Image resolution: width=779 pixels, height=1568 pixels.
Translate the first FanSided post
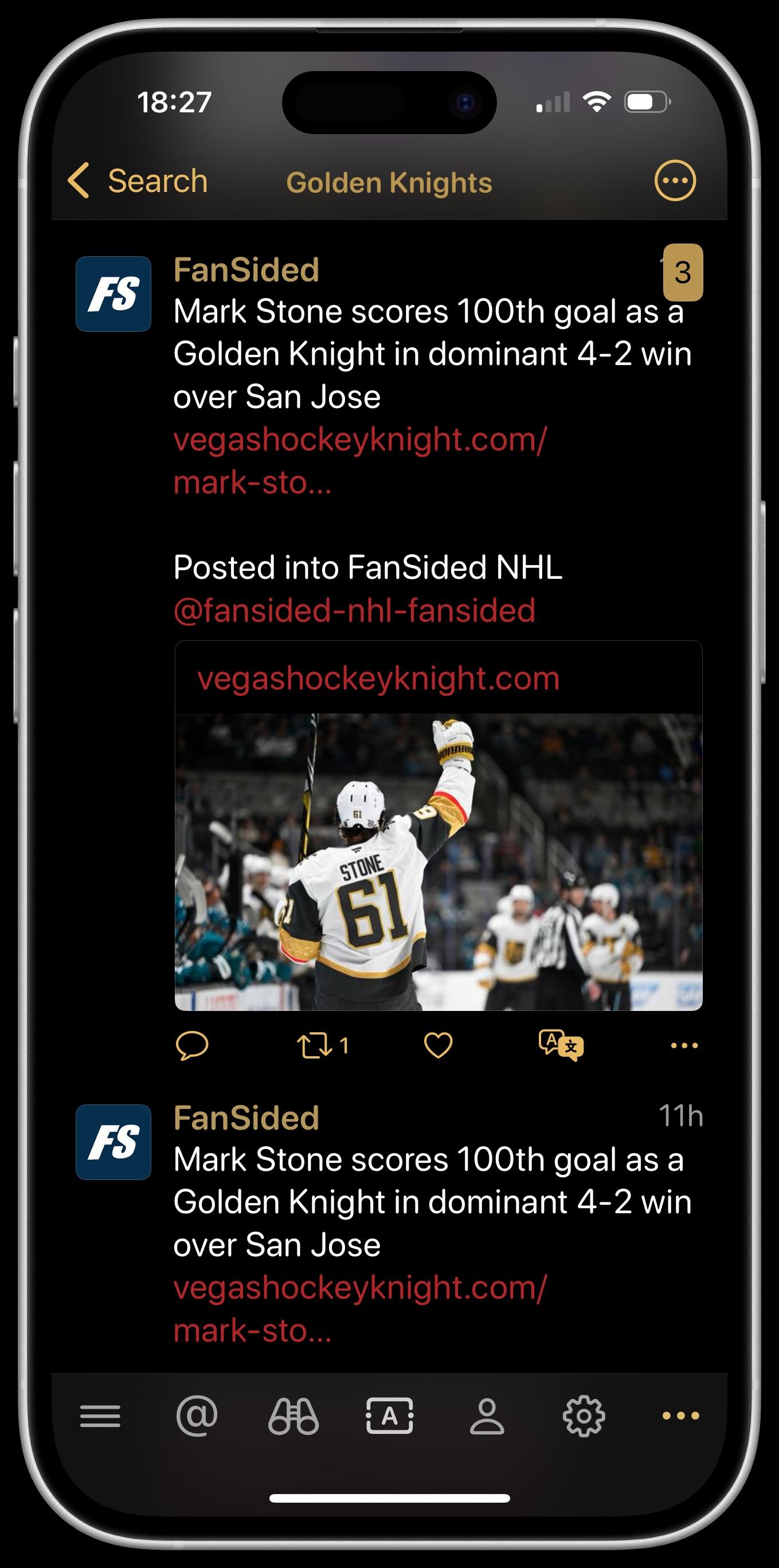coord(561,1046)
